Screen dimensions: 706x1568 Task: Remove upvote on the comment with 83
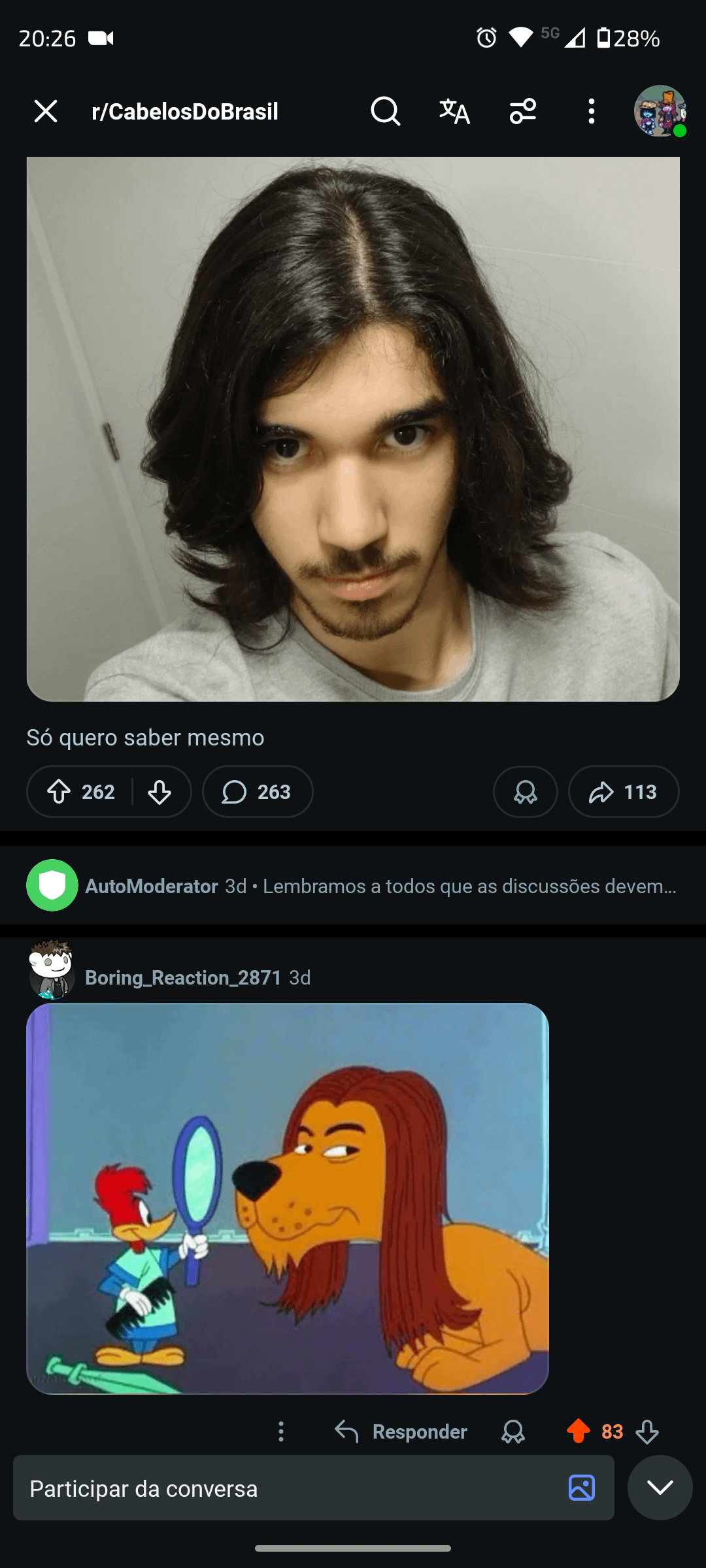click(578, 1431)
